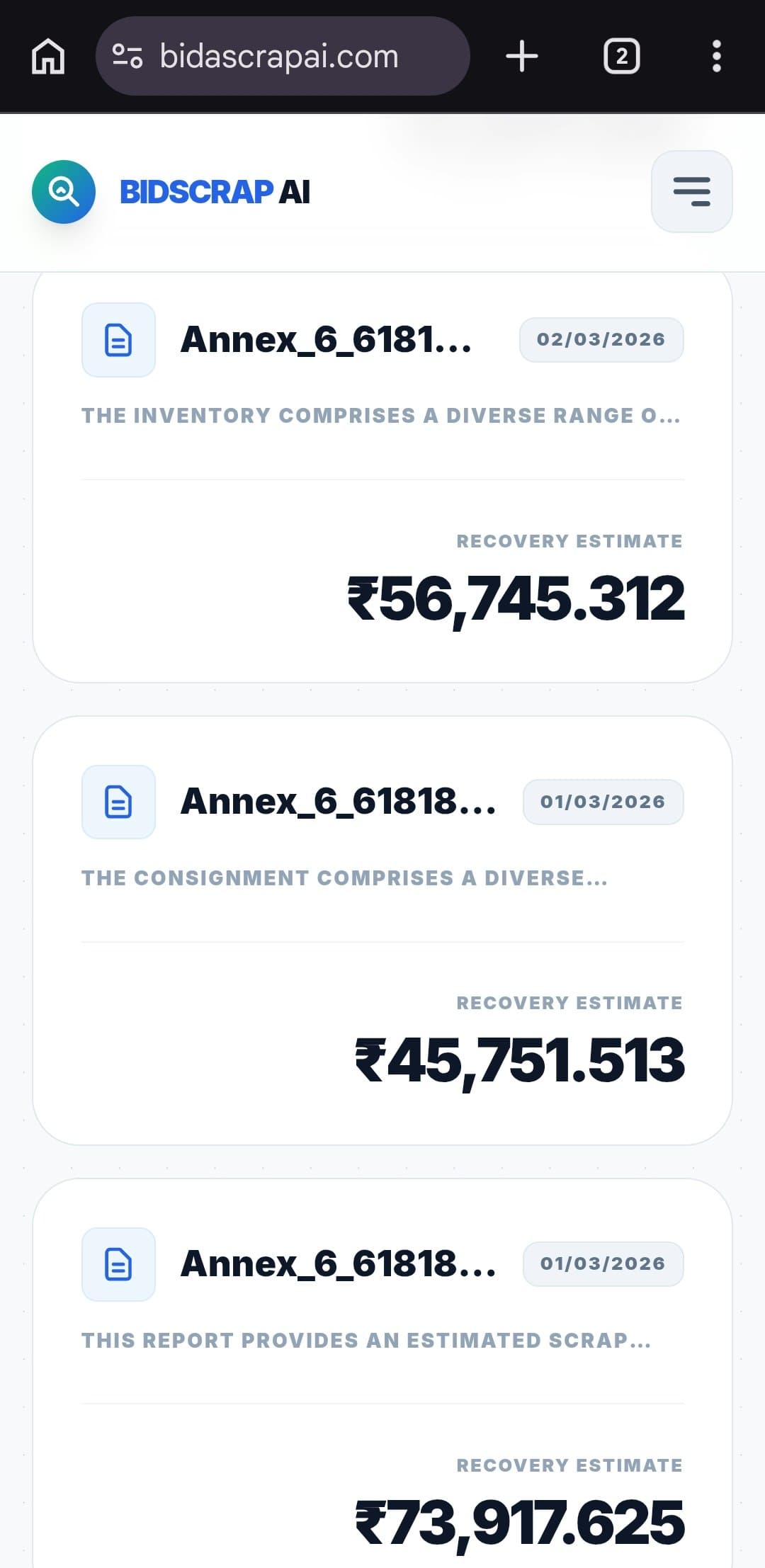Open the BidScrap AI hamburger menu

pyautogui.click(x=691, y=191)
